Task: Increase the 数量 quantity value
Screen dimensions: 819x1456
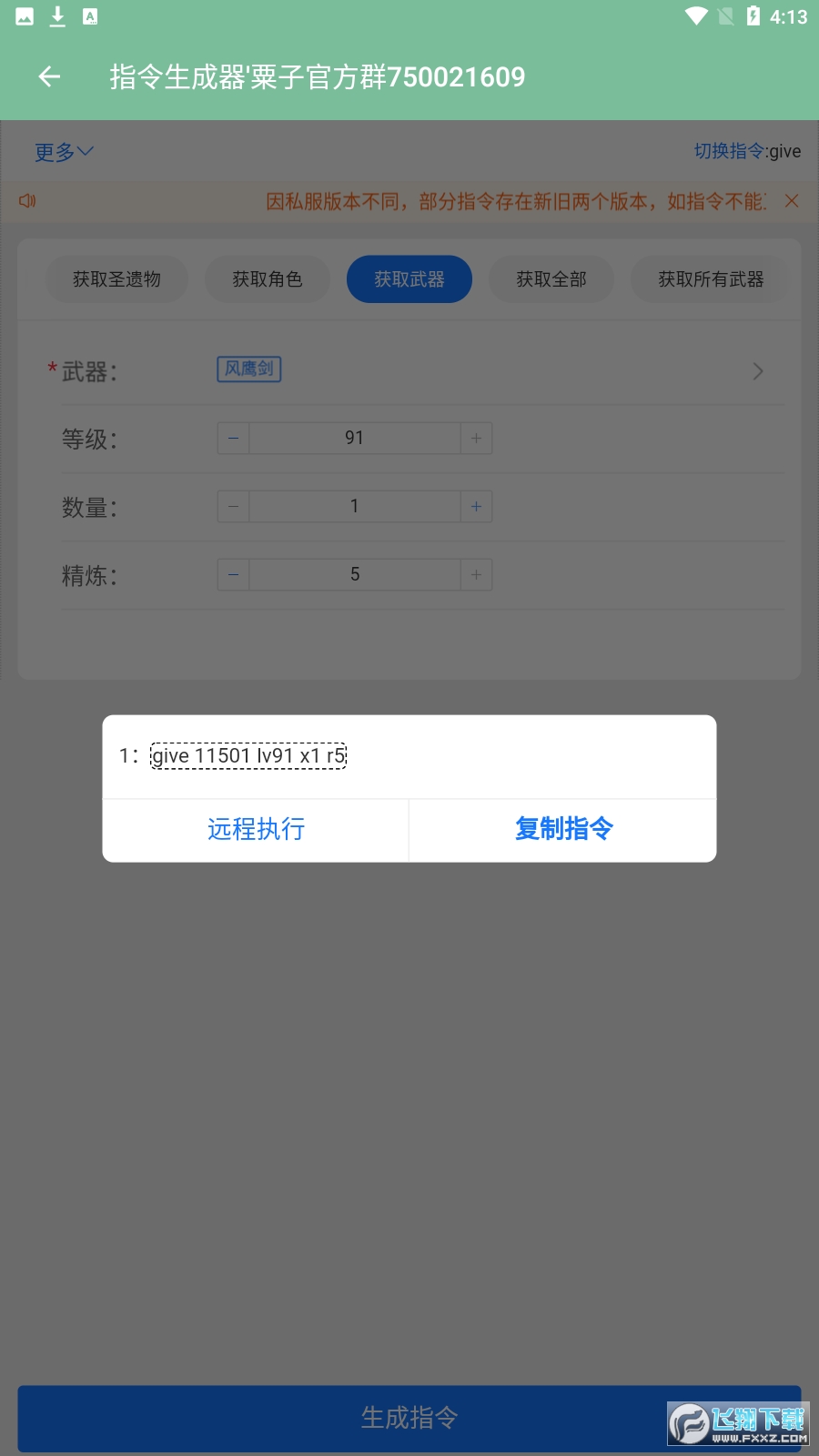Action: [476, 506]
